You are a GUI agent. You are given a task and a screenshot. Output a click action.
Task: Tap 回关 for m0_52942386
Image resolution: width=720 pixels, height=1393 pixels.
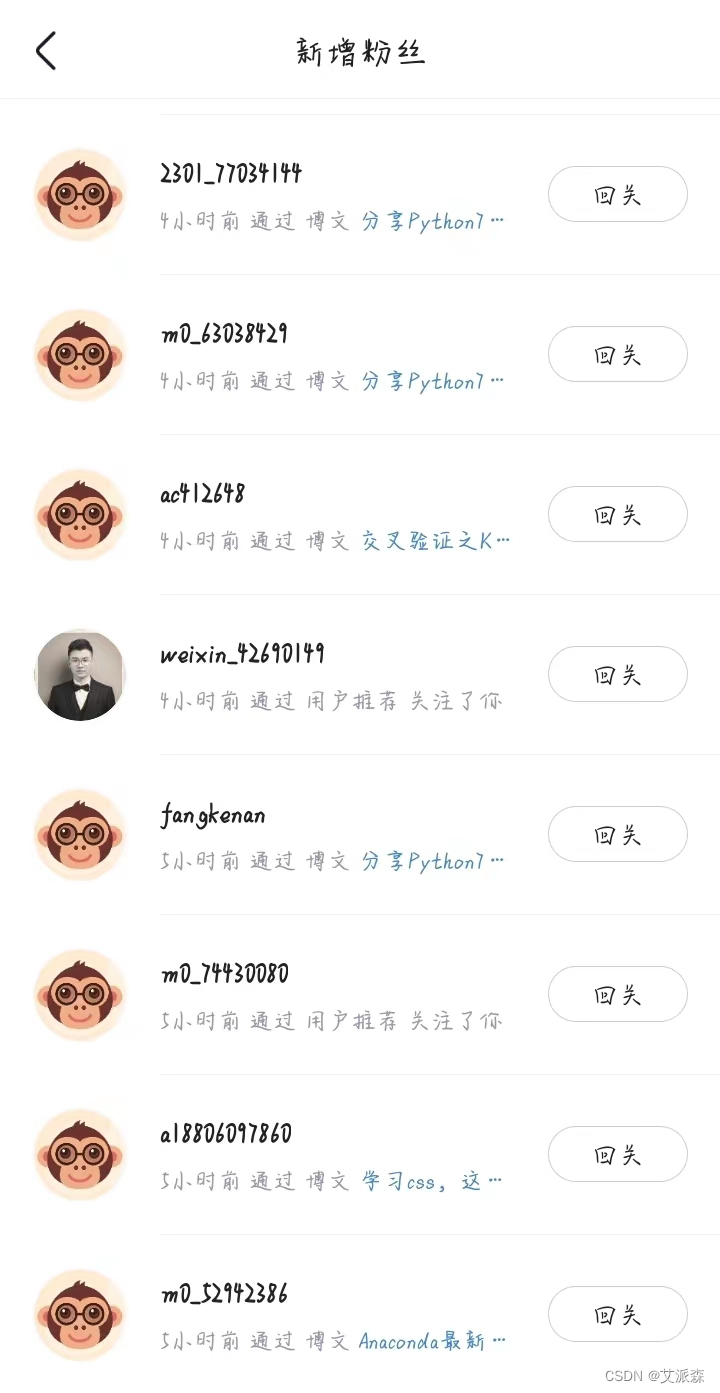click(617, 1314)
